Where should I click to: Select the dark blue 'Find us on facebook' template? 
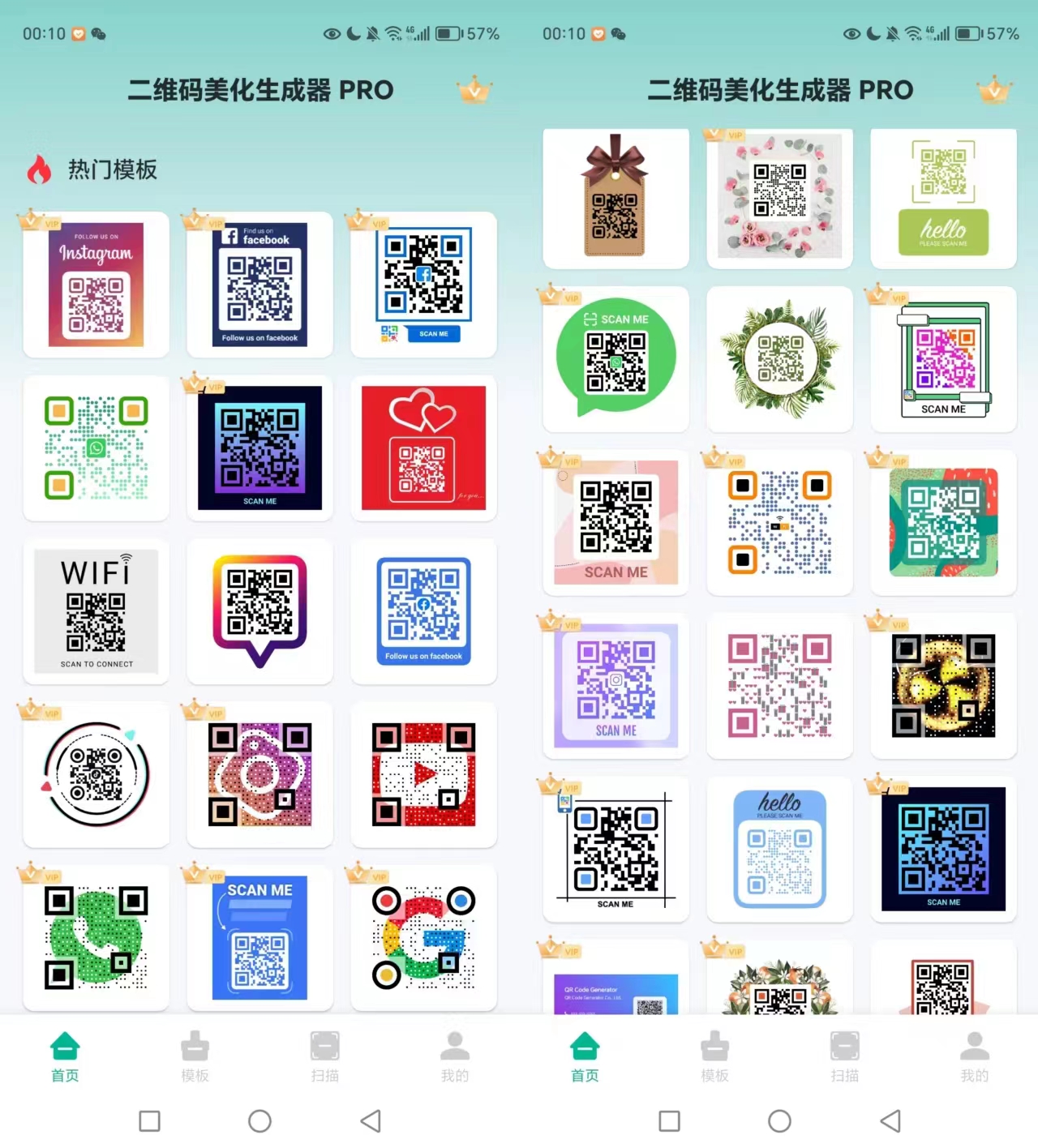click(x=259, y=285)
